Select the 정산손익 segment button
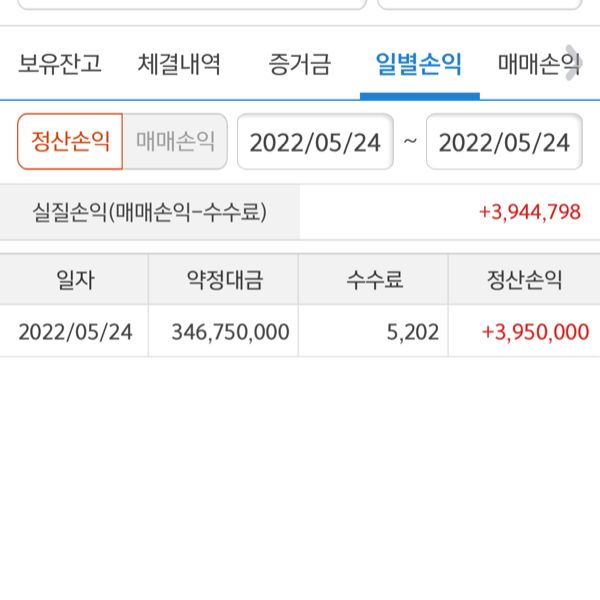This screenshot has width=600, height=600. pos(70,141)
